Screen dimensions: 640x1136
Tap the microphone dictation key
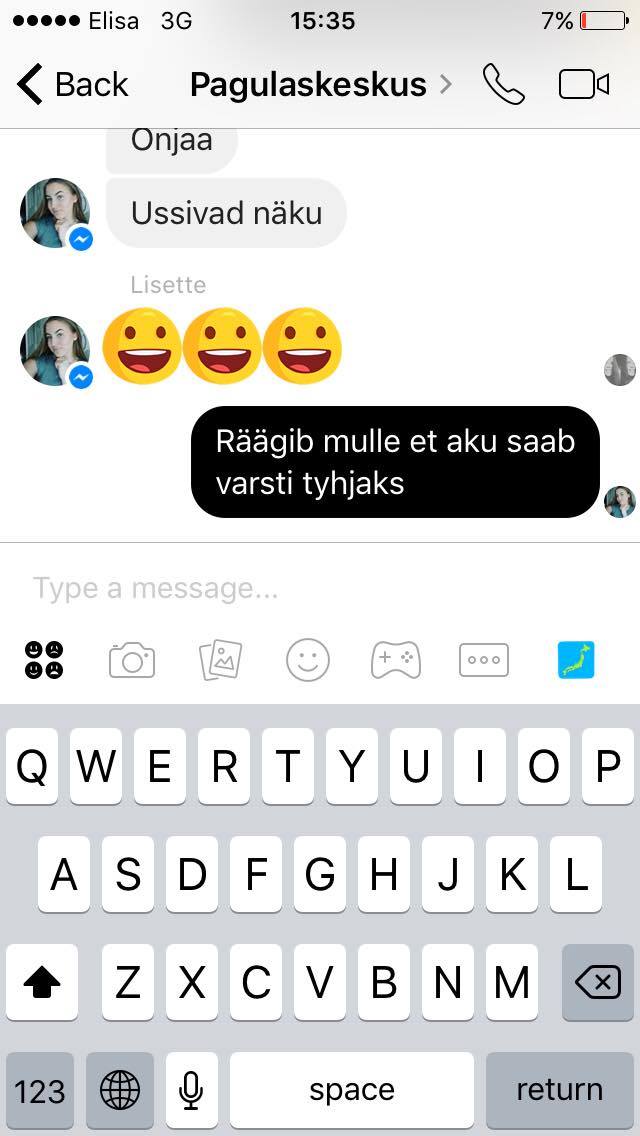click(191, 1090)
